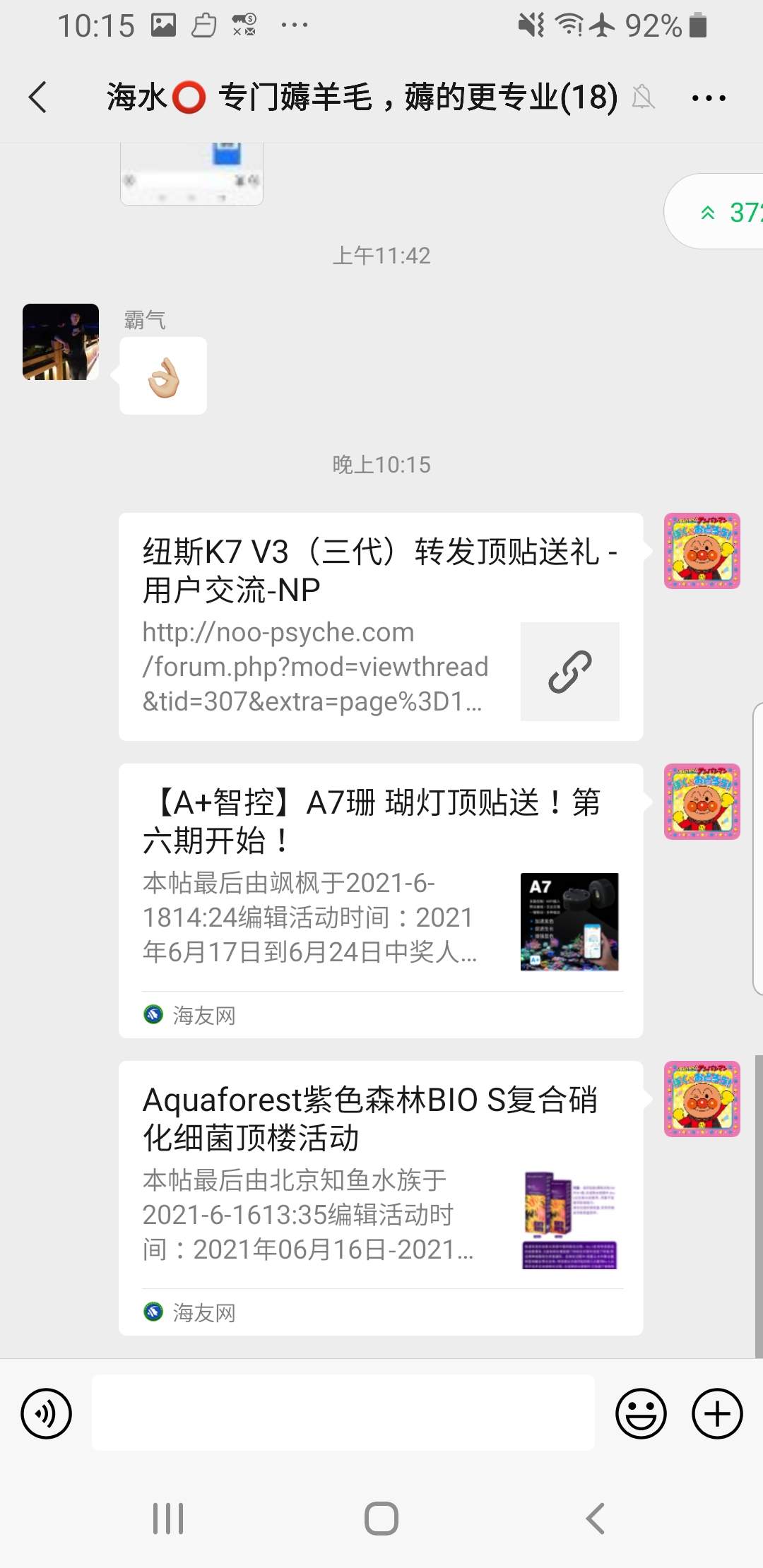Open the plus attachments menu

717,1413
